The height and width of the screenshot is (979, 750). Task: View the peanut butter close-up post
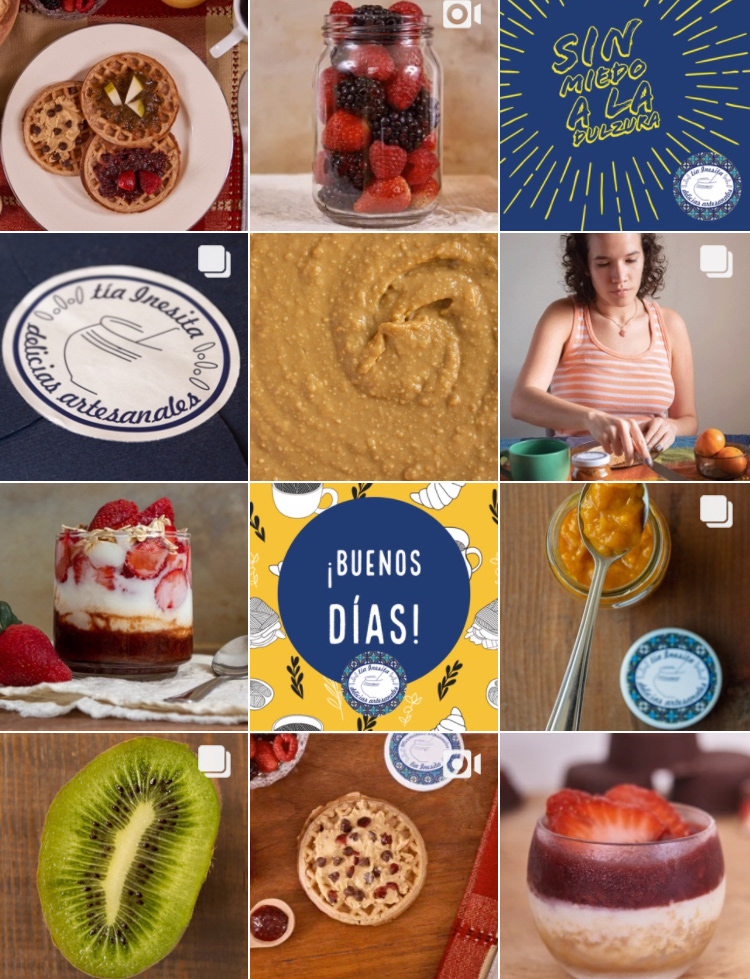(373, 357)
